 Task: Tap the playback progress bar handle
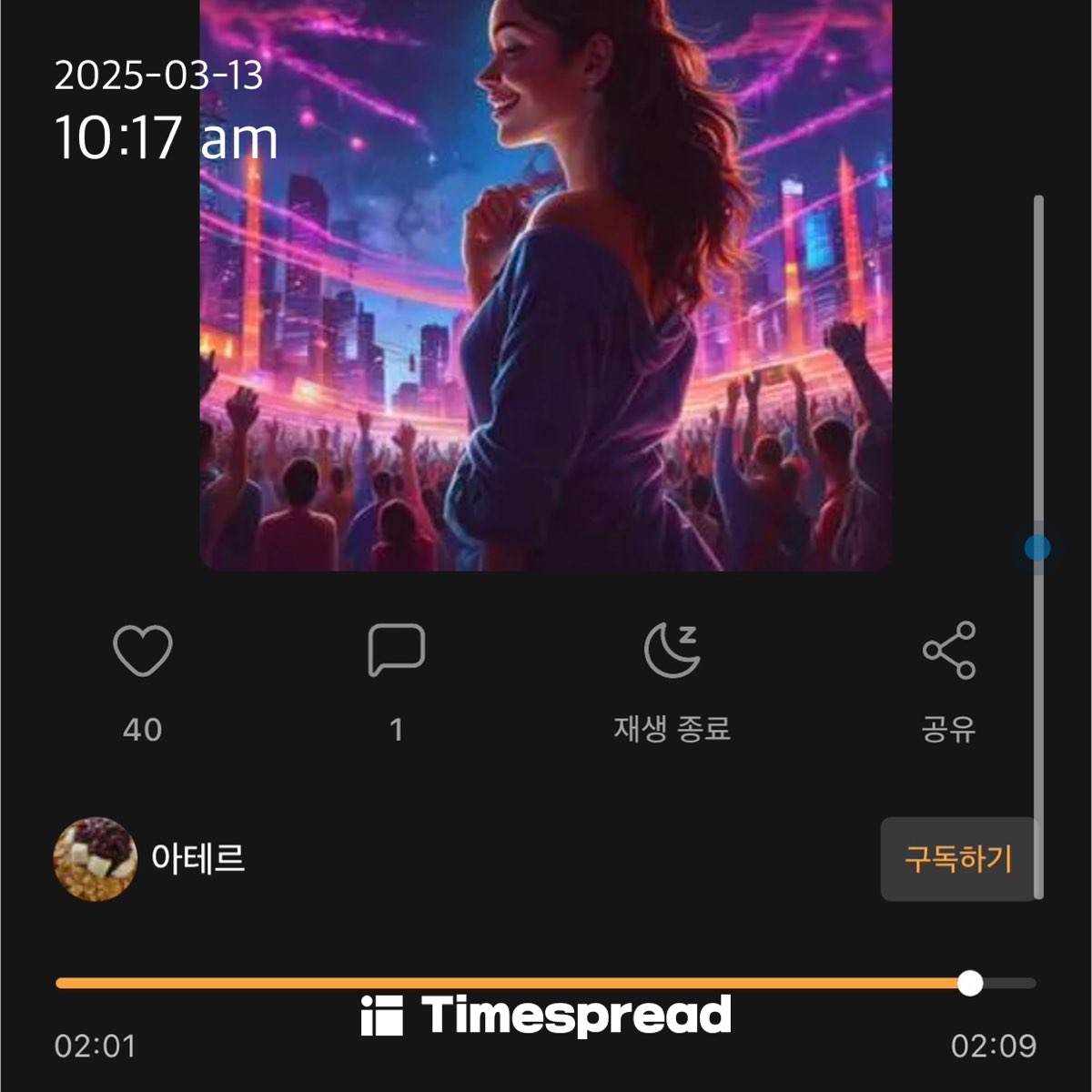971,983
